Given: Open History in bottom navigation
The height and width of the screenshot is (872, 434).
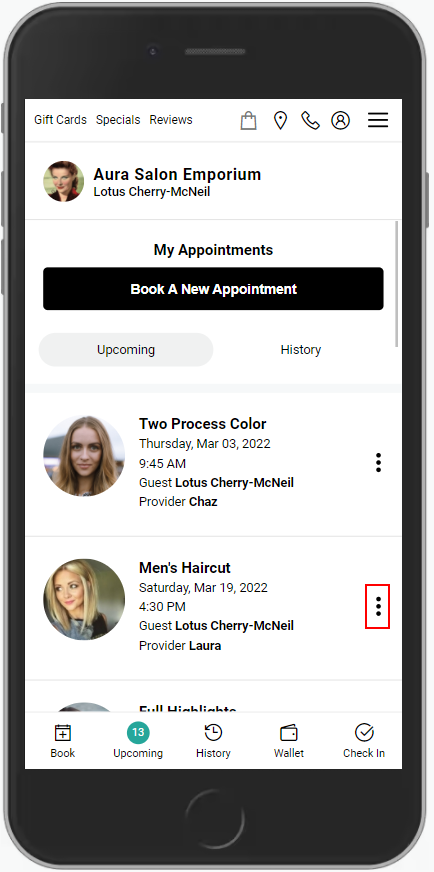Looking at the screenshot, I should 213,741.
